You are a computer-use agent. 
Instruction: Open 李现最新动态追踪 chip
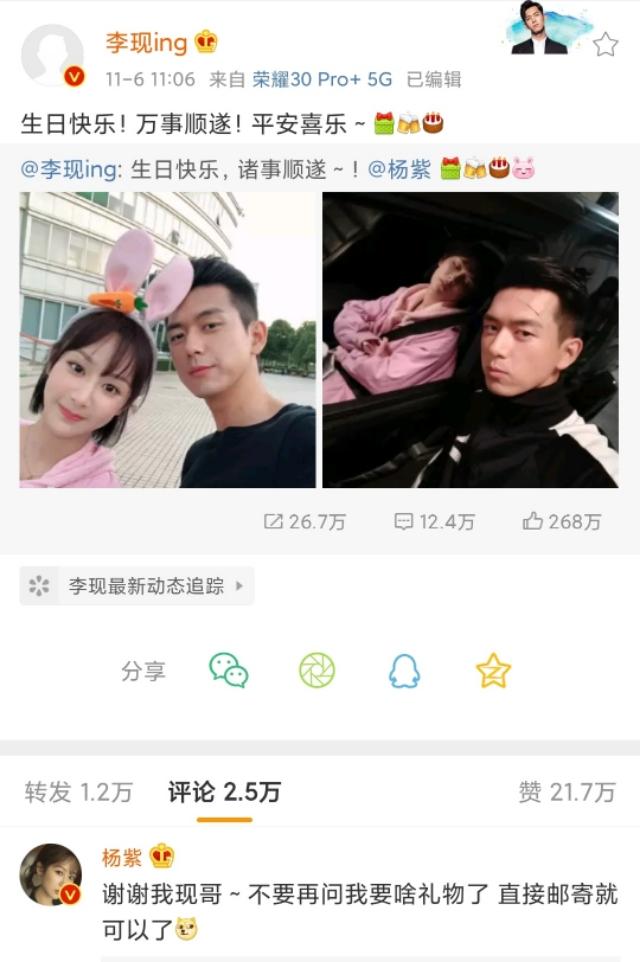pyautogui.click(x=137, y=586)
